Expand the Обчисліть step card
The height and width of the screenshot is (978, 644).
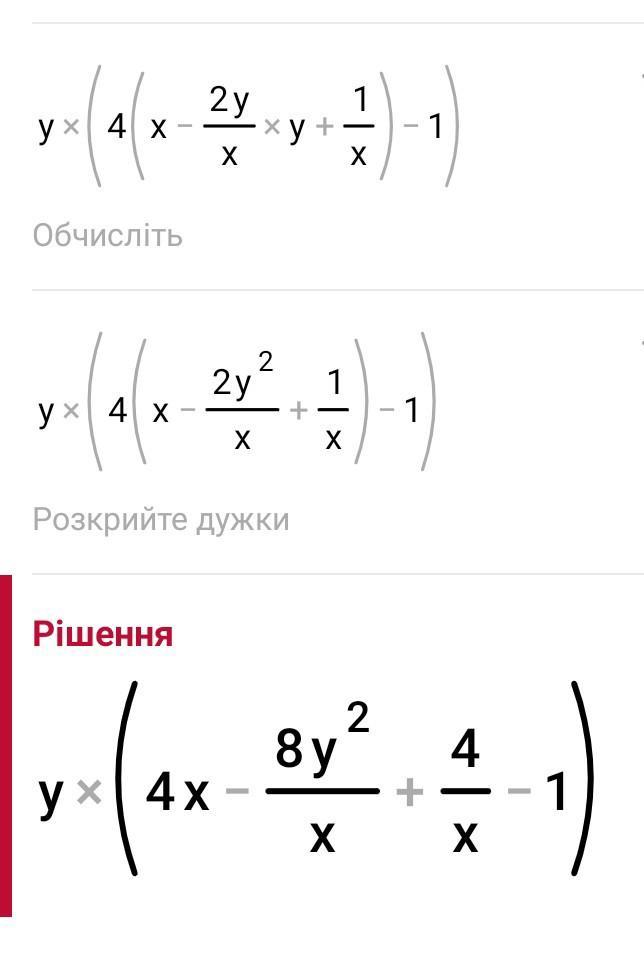[337, 156]
